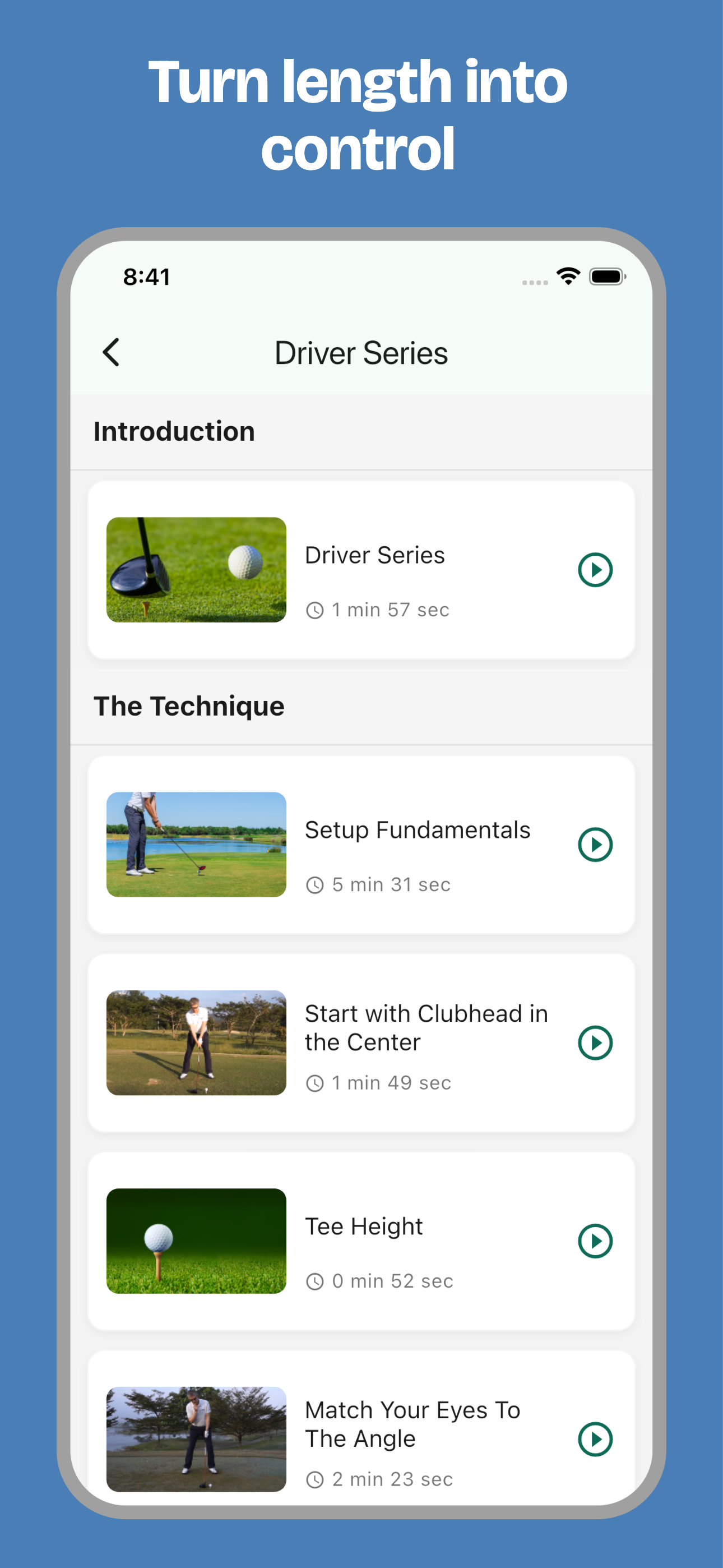Click the clock icon beside 5 min 31 sec
Viewport: 723px width, 1568px height.
[315, 884]
